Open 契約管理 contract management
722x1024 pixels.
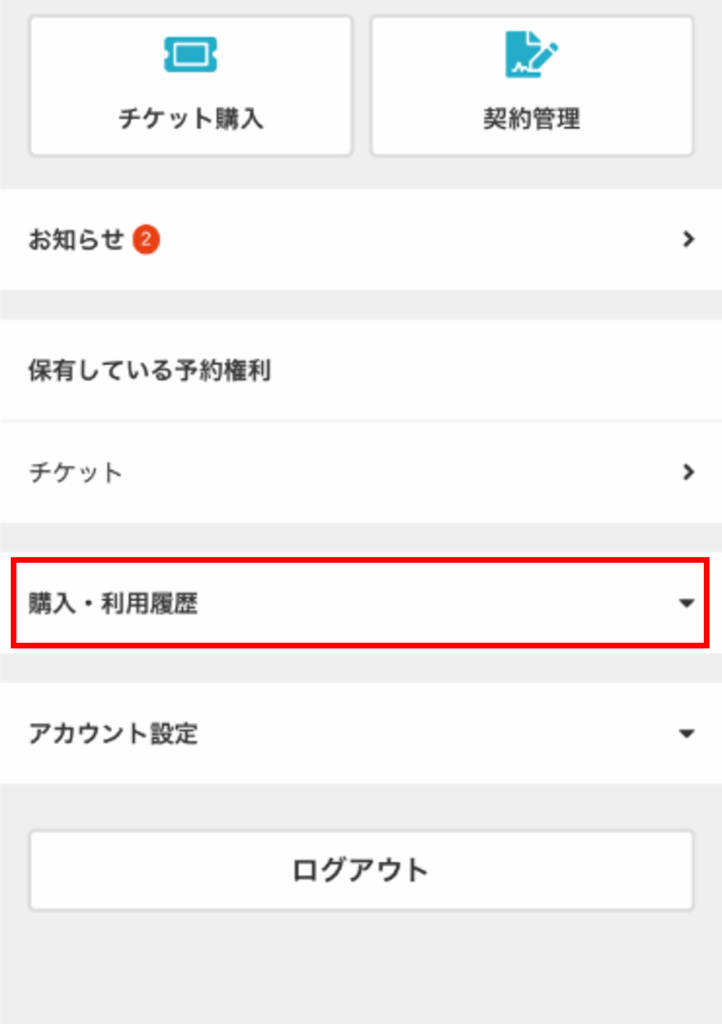coord(531,85)
